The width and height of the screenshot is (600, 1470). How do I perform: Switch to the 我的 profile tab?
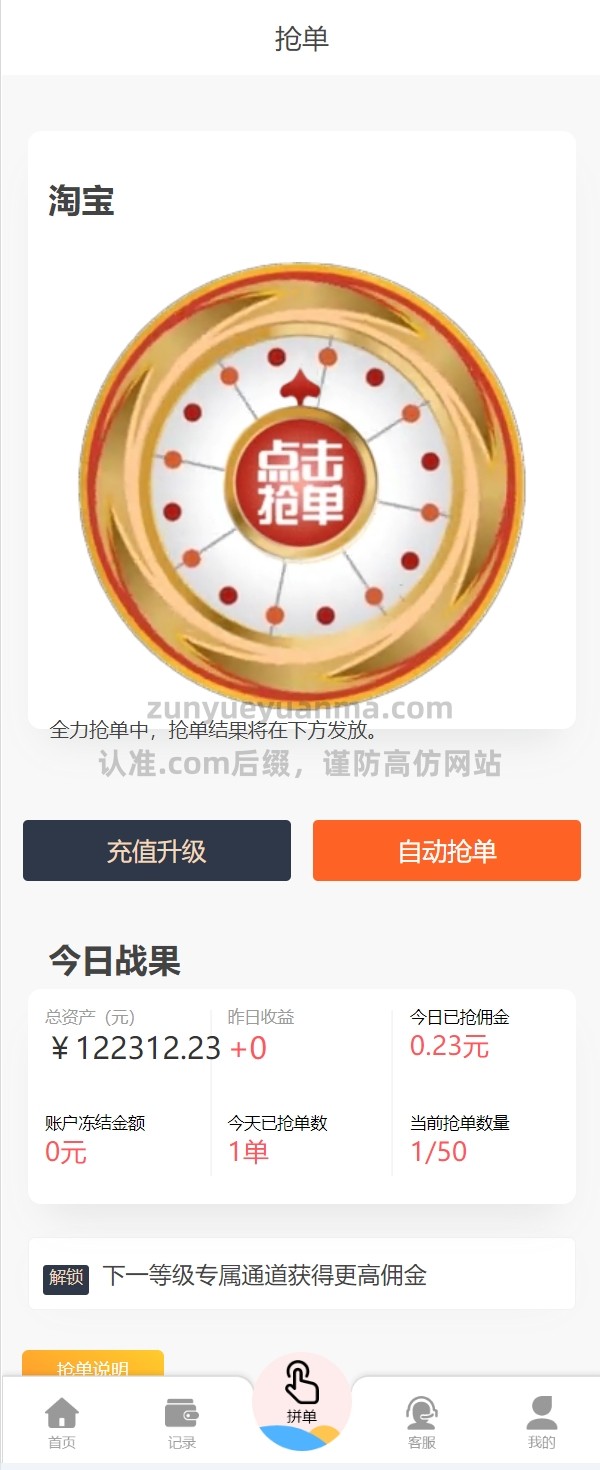pos(542,1423)
